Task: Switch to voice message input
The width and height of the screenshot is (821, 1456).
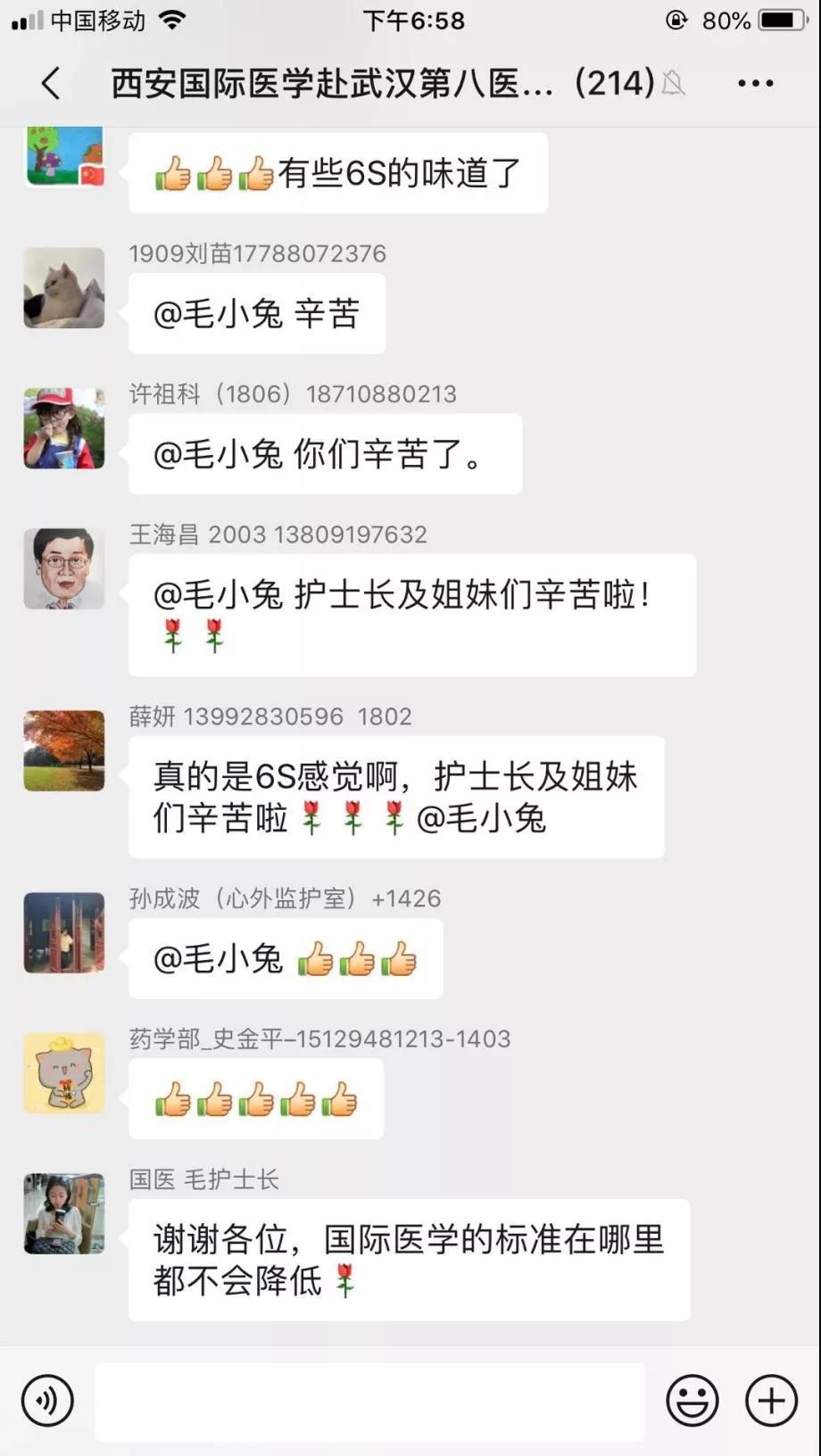Action: 47,1400
